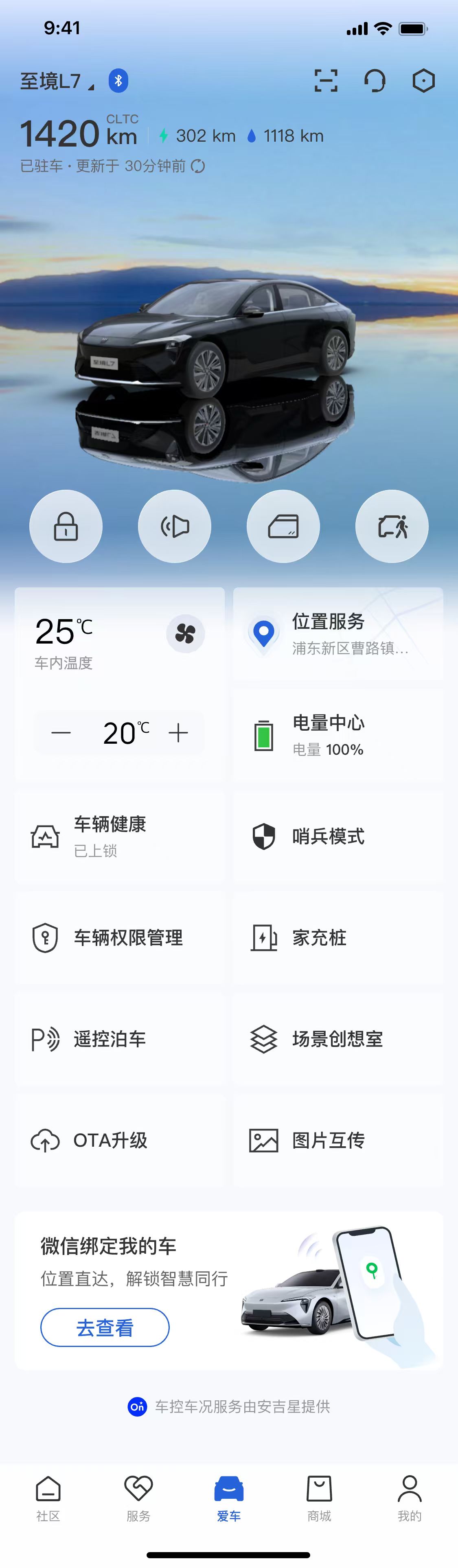Tap the horn and flash button

point(175,526)
